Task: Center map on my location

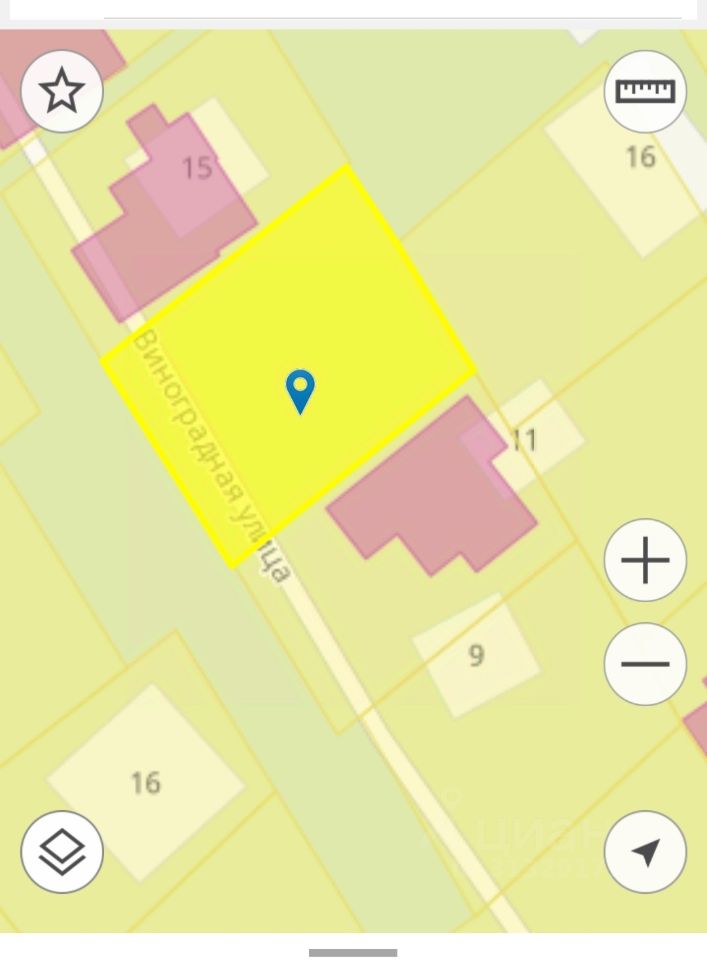Action: (645, 852)
